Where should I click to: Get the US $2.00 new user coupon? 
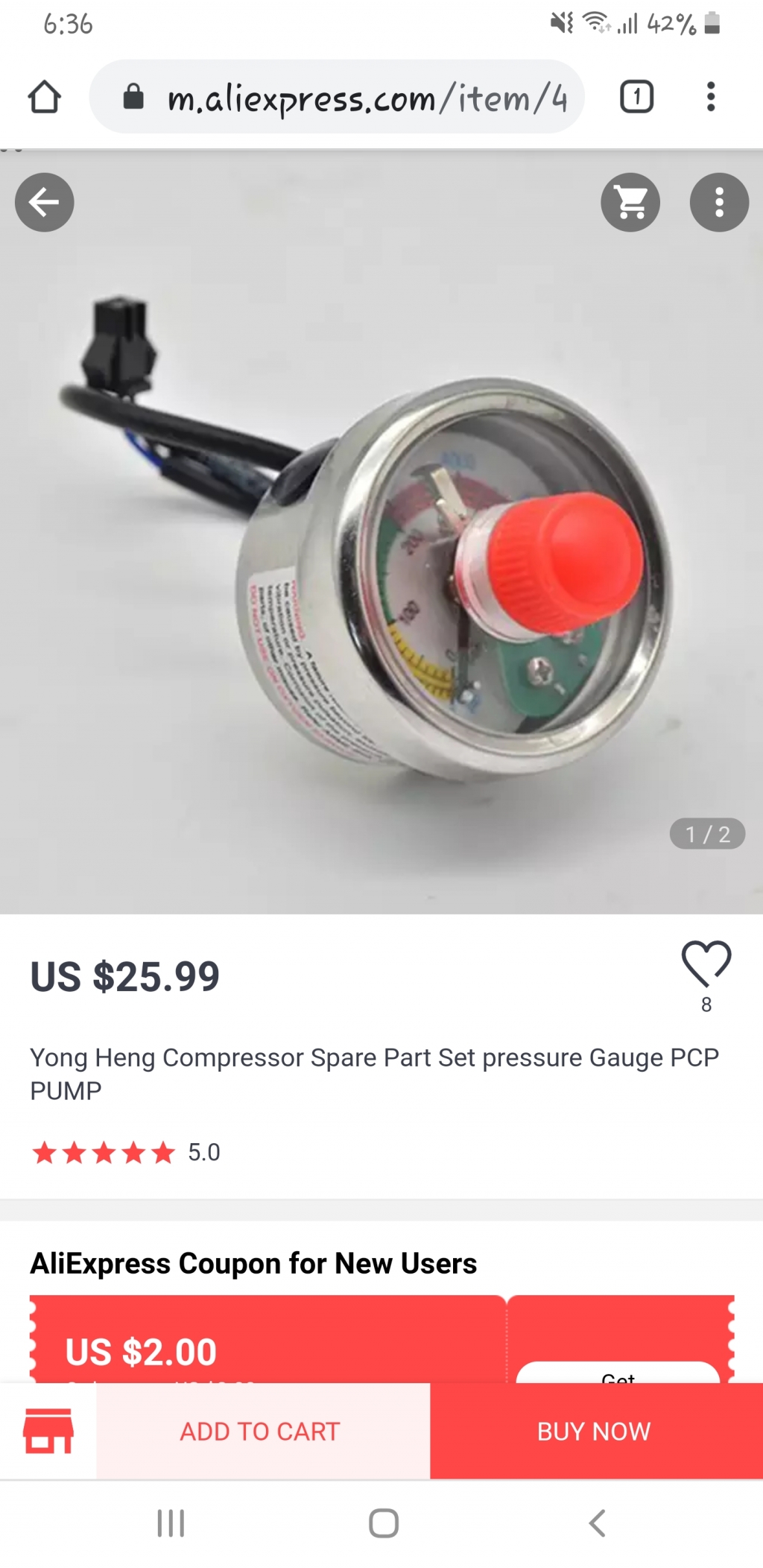pyautogui.click(x=618, y=1373)
